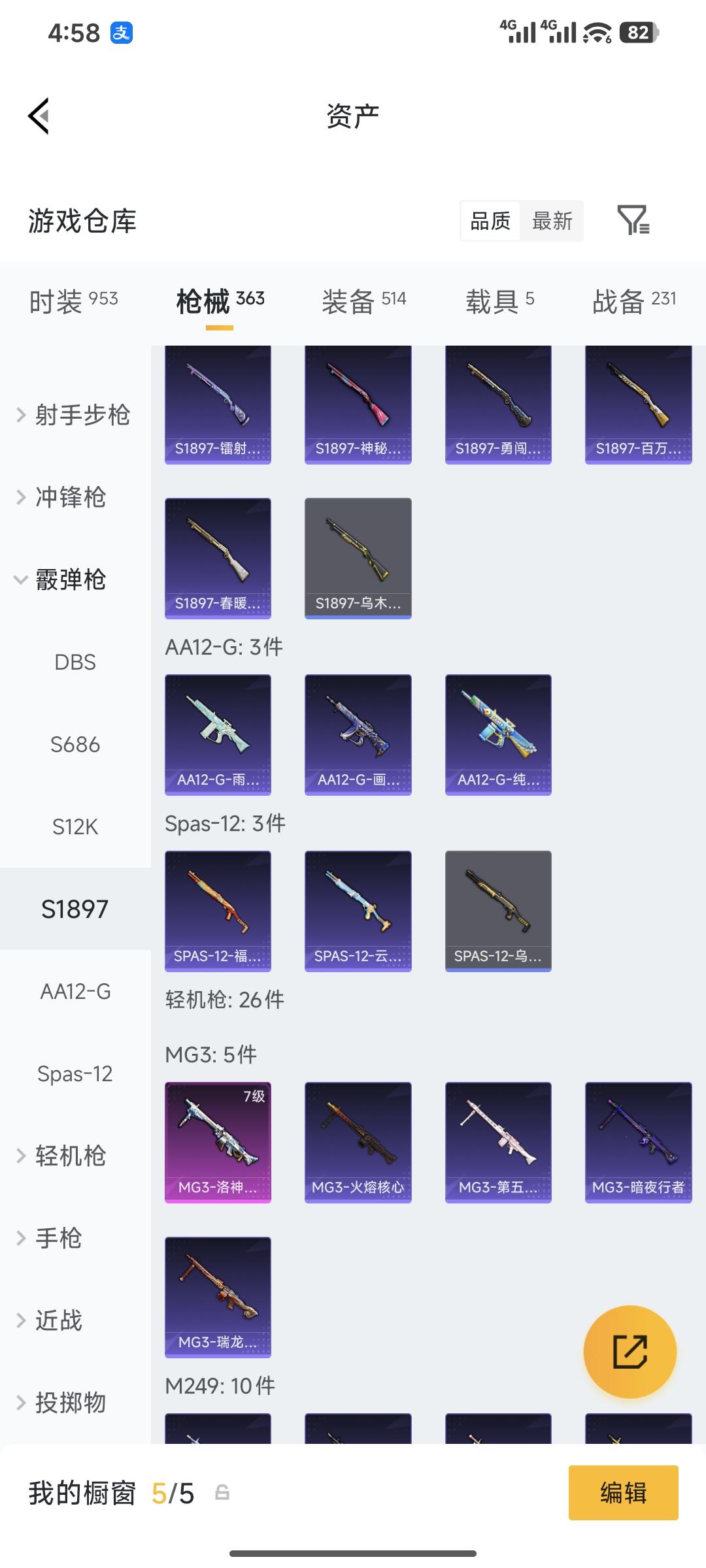View the MG3-暗夜行者 skin
The width and height of the screenshot is (706, 1568).
(638, 1141)
